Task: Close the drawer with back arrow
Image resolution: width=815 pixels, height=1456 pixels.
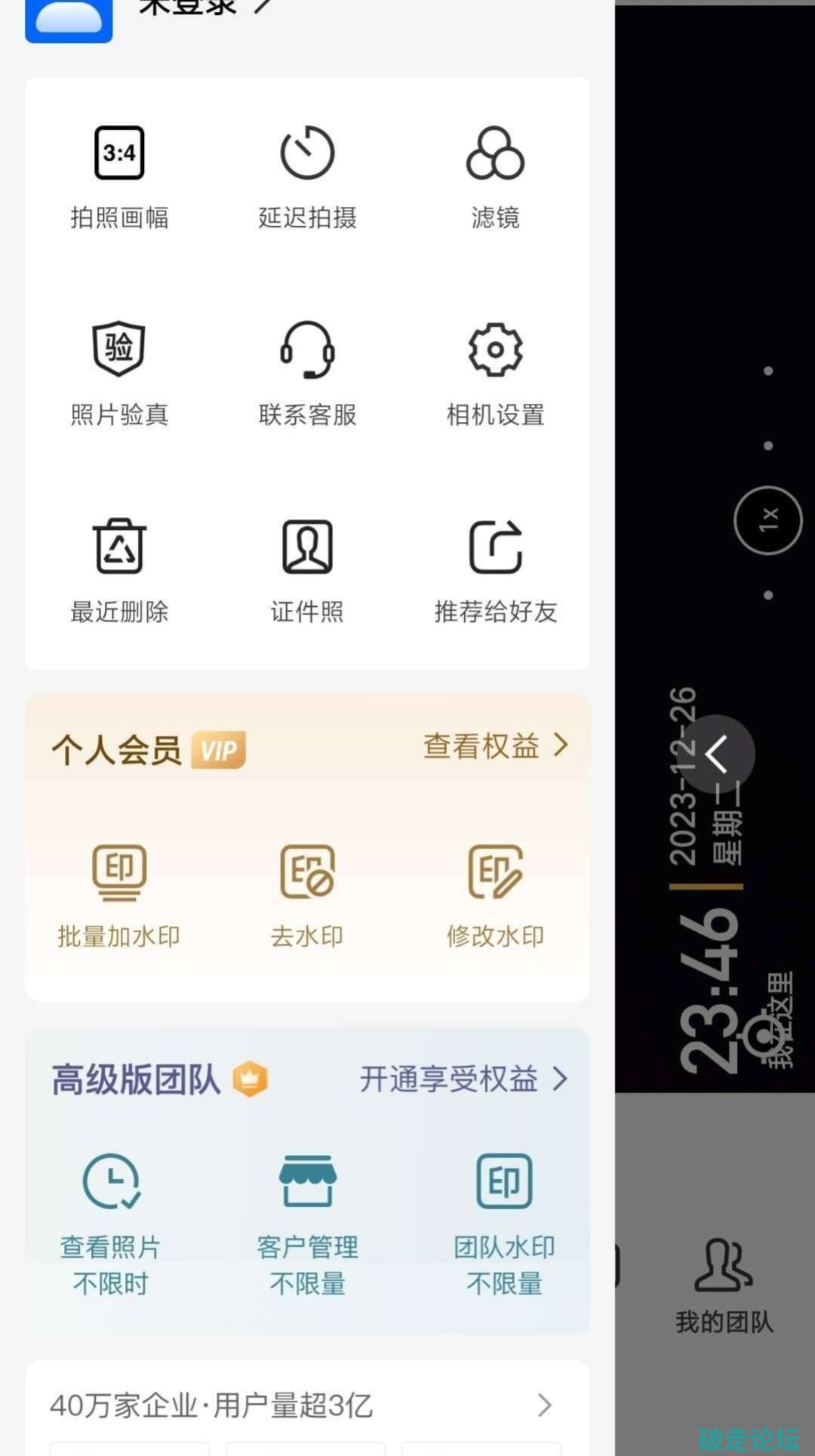Action: pyautogui.click(x=716, y=754)
